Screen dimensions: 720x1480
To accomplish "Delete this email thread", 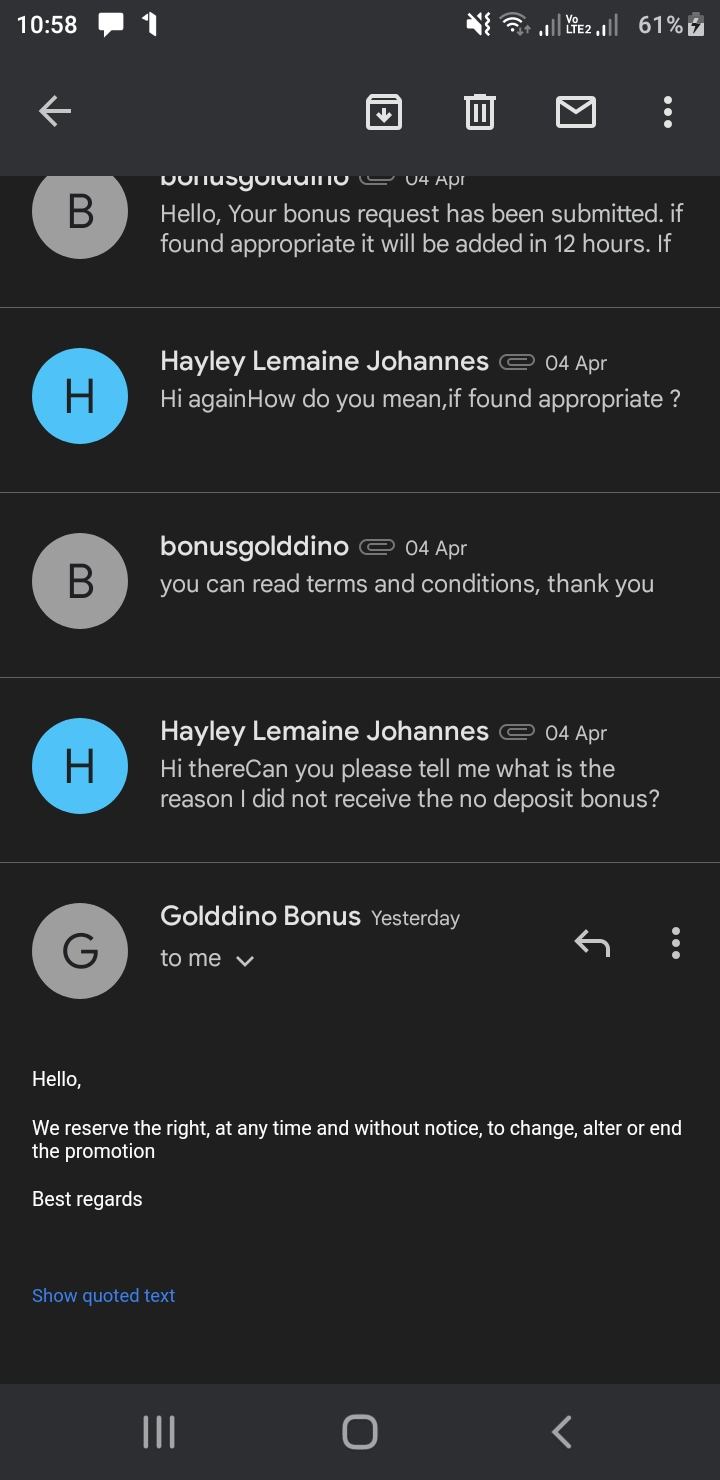I will click(480, 111).
